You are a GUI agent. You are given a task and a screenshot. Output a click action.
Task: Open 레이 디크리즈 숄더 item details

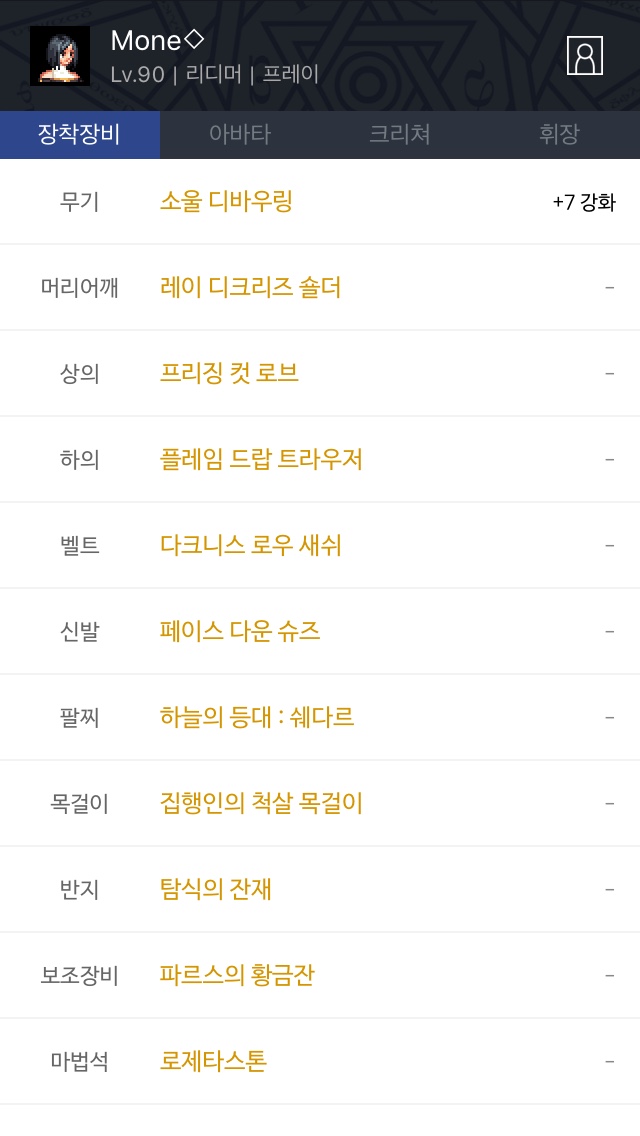(250, 288)
